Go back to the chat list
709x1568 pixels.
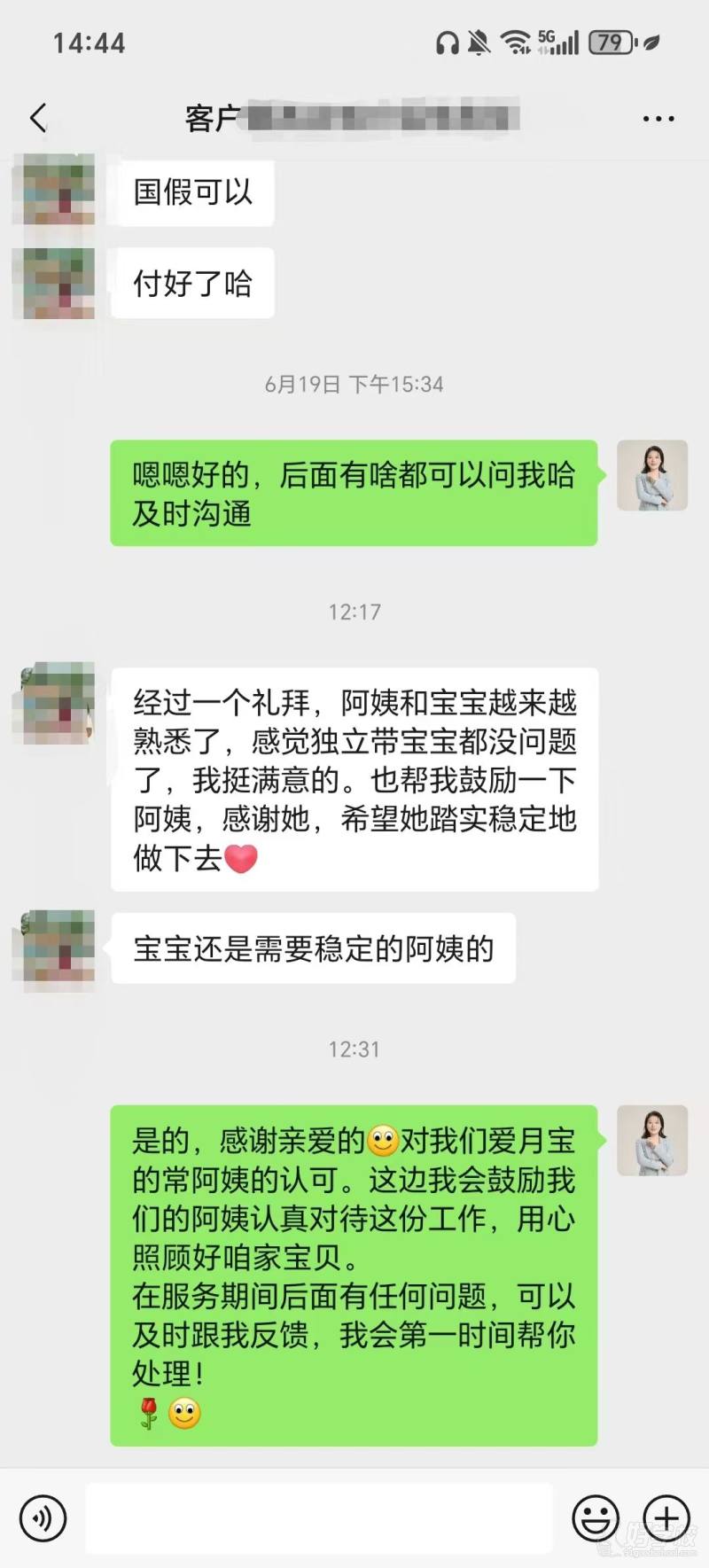38,118
